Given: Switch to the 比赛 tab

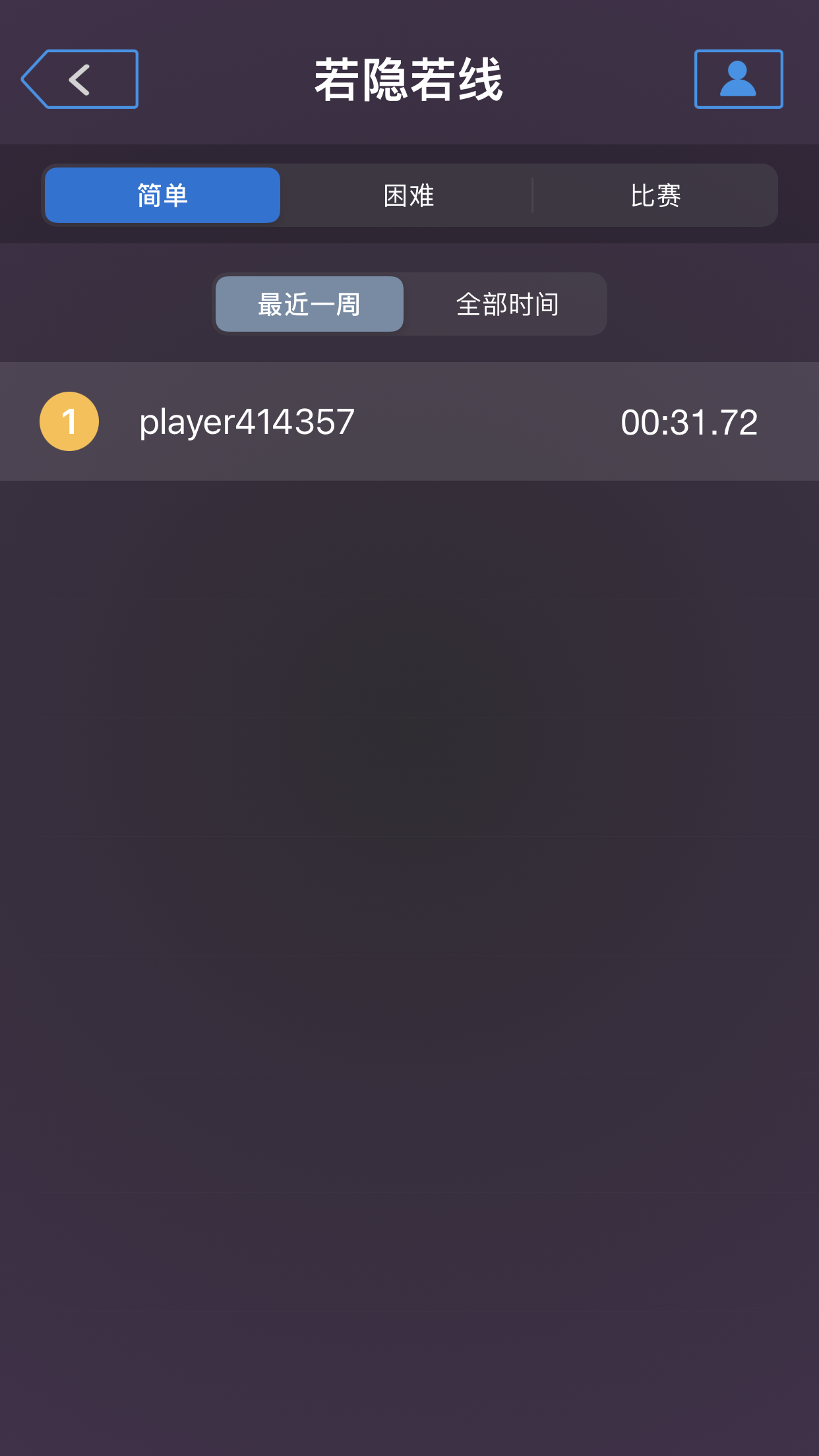Looking at the screenshot, I should [x=655, y=195].
